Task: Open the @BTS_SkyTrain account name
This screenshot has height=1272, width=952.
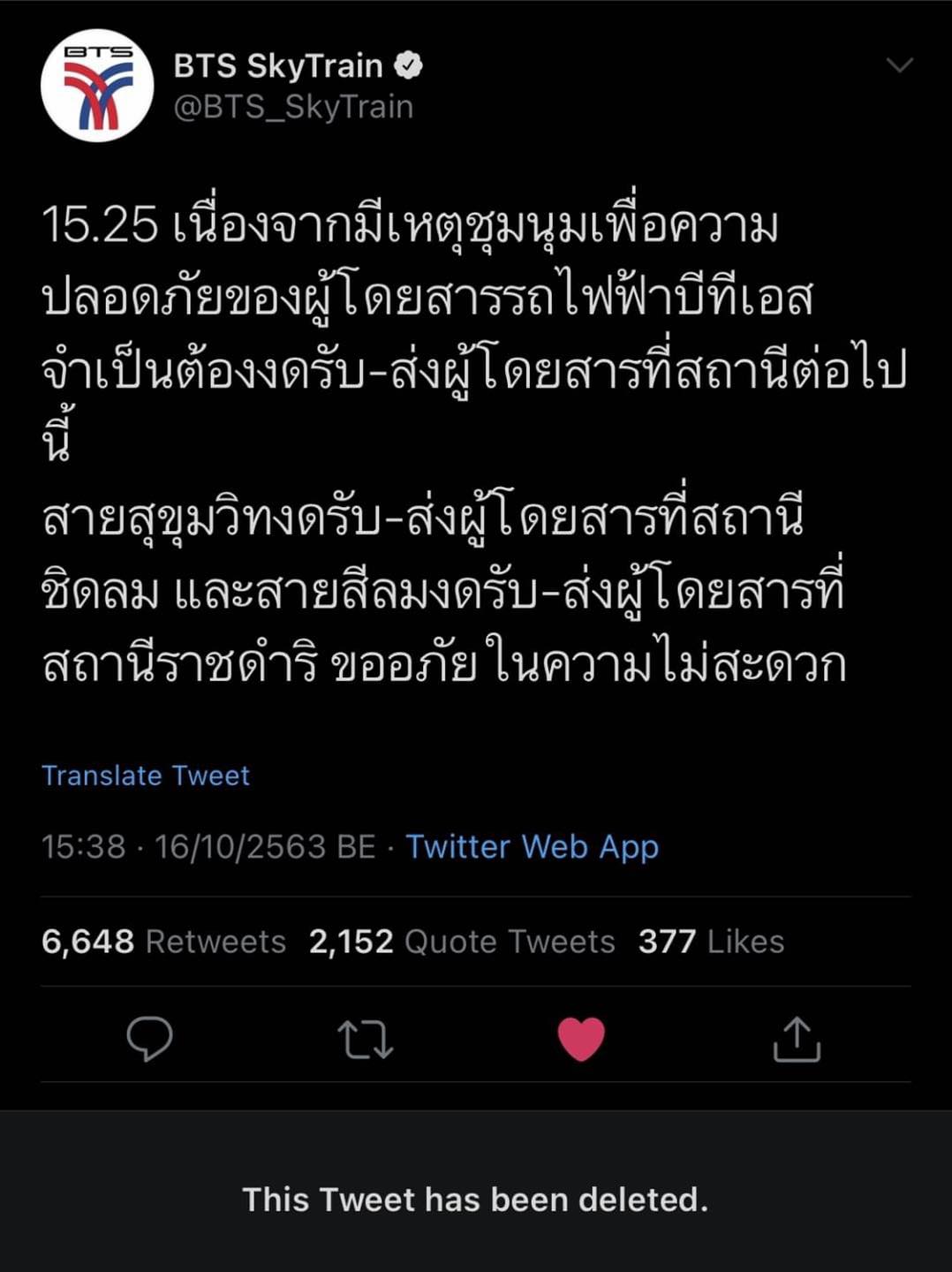Action: click(294, 107)
